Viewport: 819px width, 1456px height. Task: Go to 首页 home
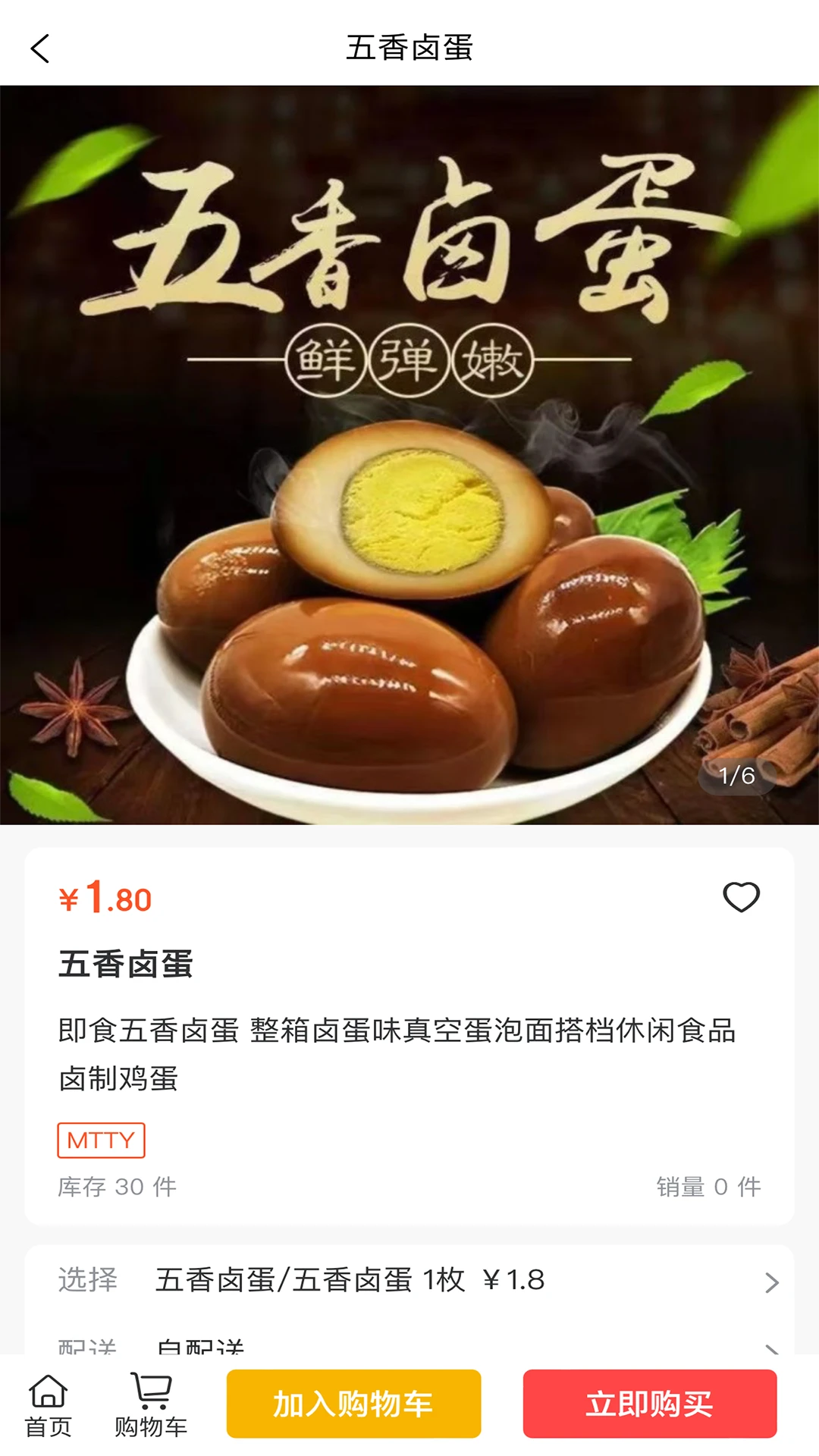click(49, 1405)
